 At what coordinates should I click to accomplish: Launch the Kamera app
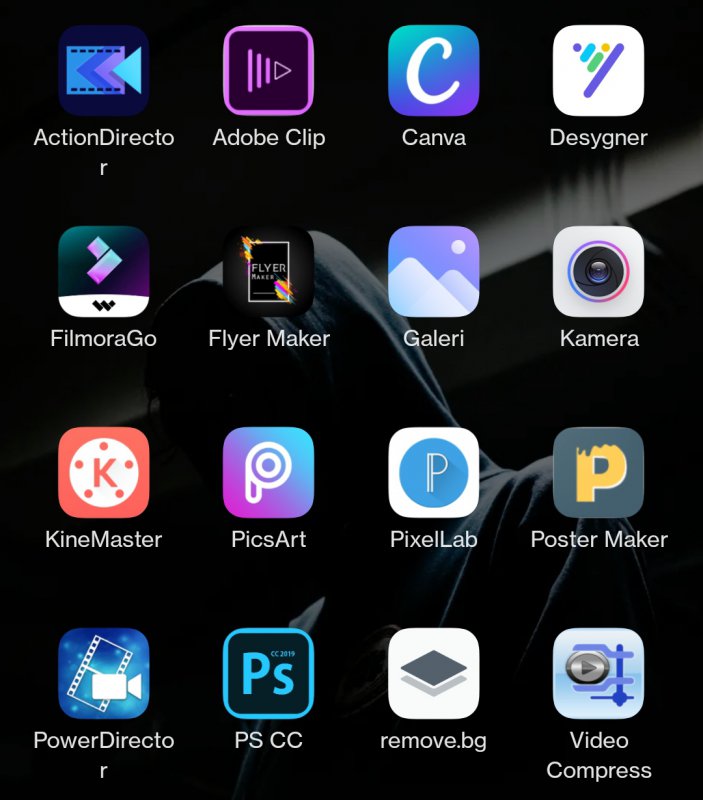[x=598, y=272]
